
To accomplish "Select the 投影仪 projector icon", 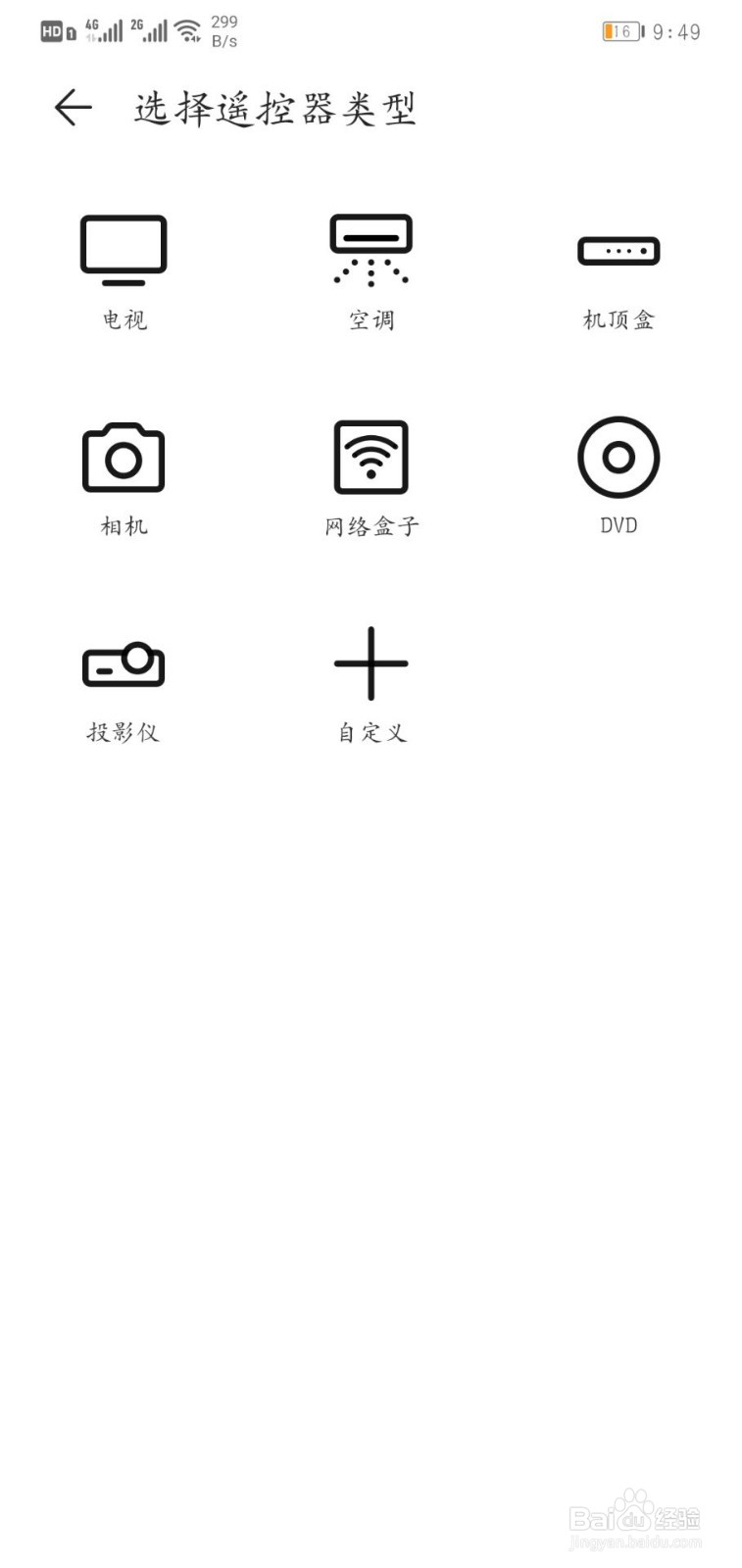I will (x=123, y=662).
